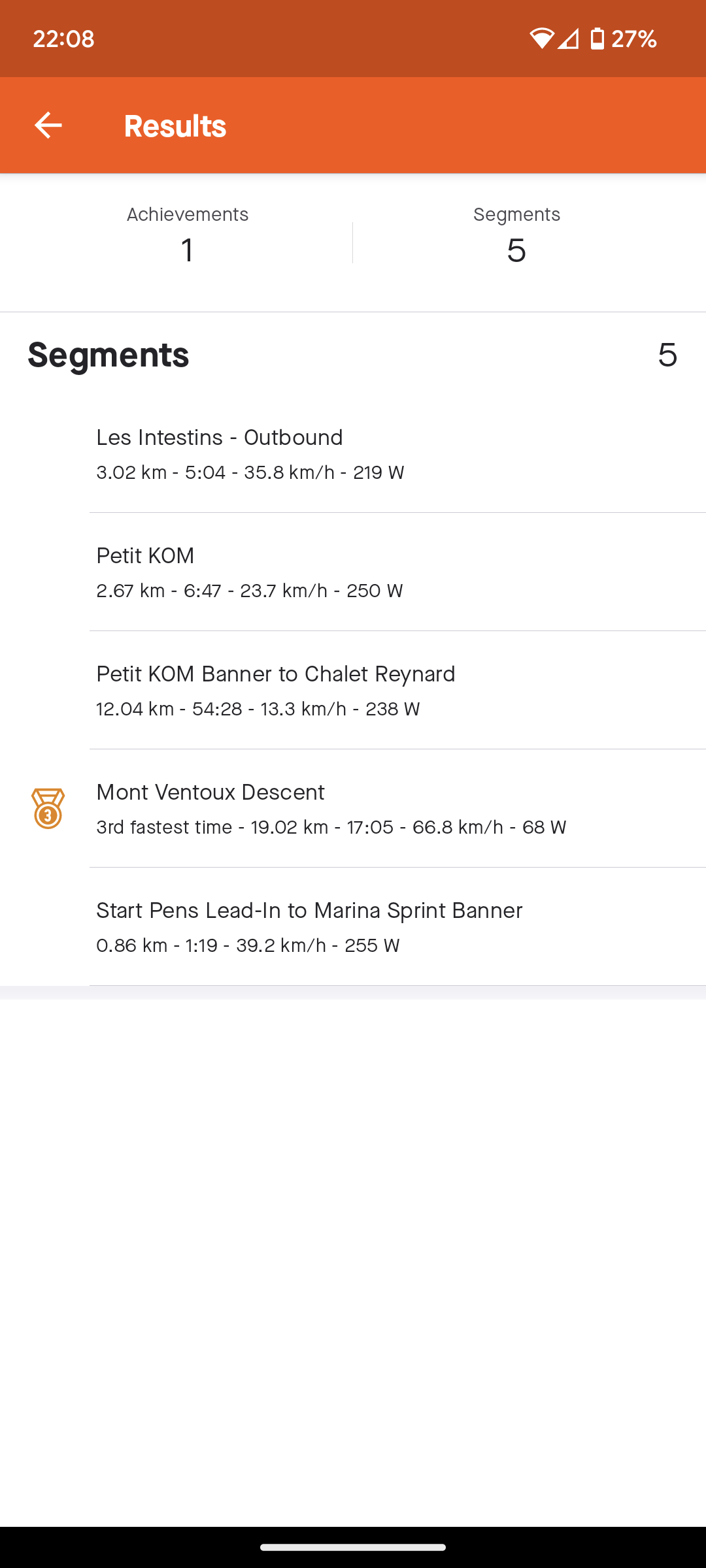Select Start Pens Lead-In to Marina Sprint Banner
Screen dimensions: 706x1568
(x=353, y=927)
